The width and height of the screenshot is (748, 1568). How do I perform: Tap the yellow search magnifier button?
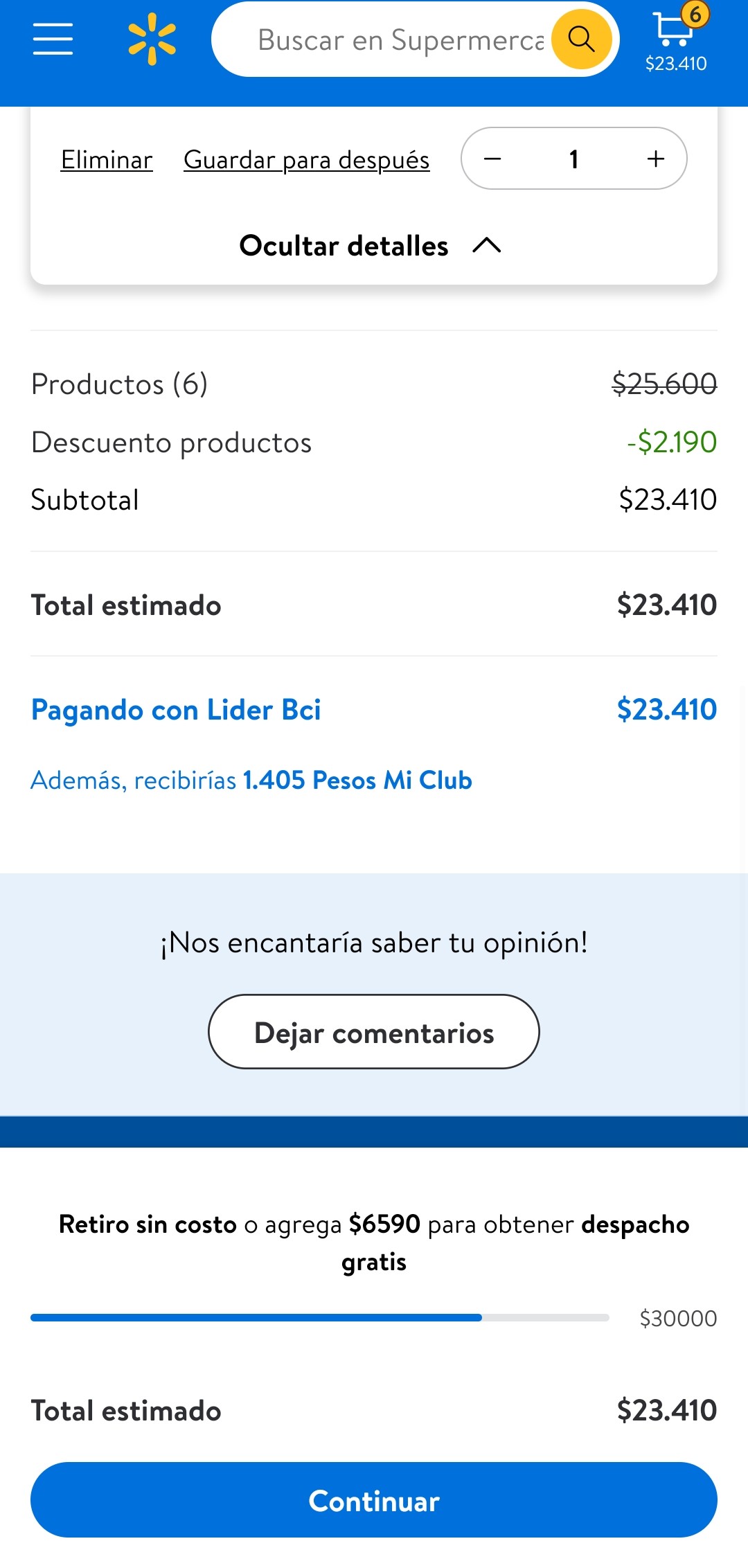click(x=581, y=39)
